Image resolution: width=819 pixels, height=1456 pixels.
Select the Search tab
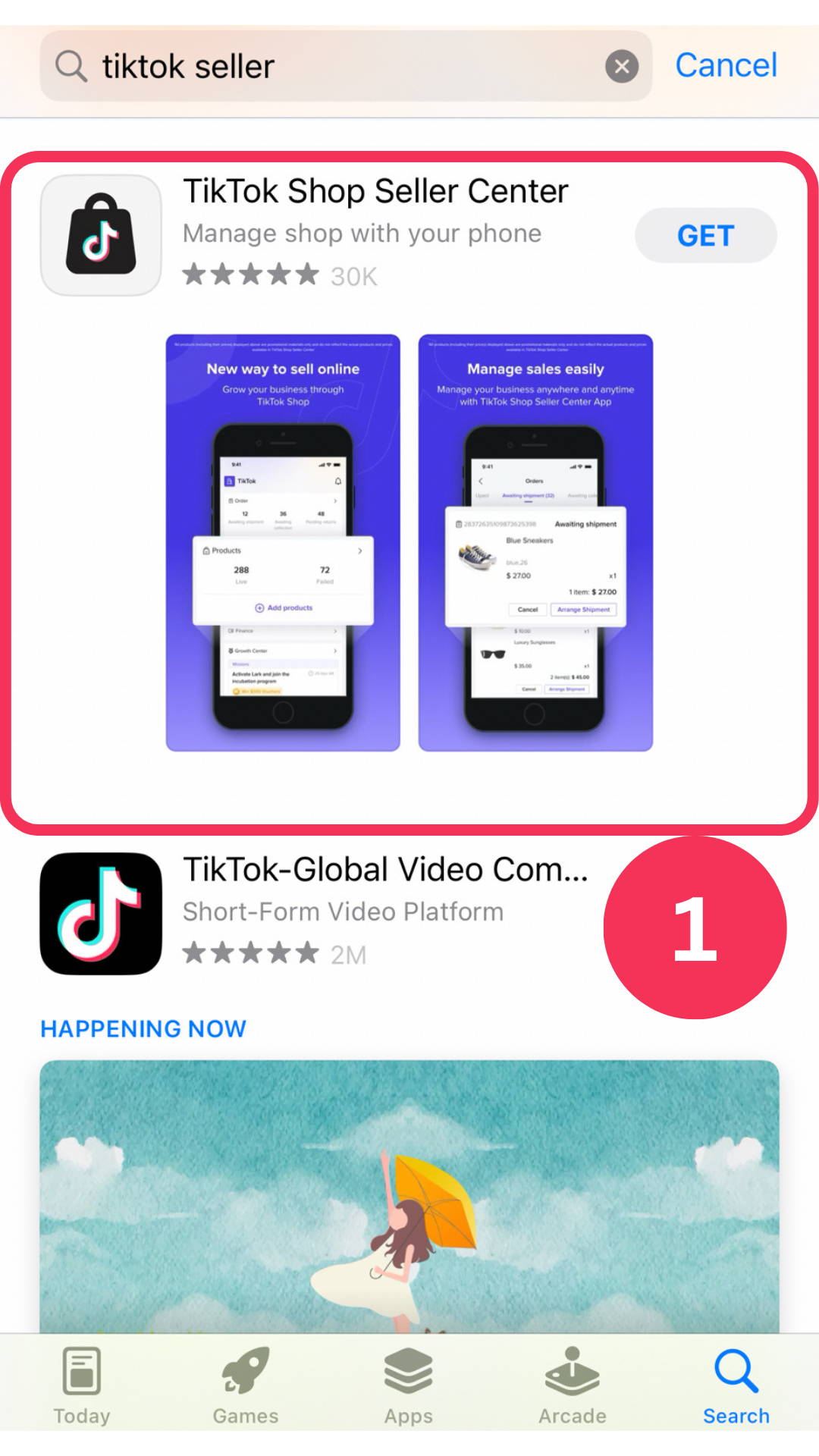click(x=736, y=1386)
